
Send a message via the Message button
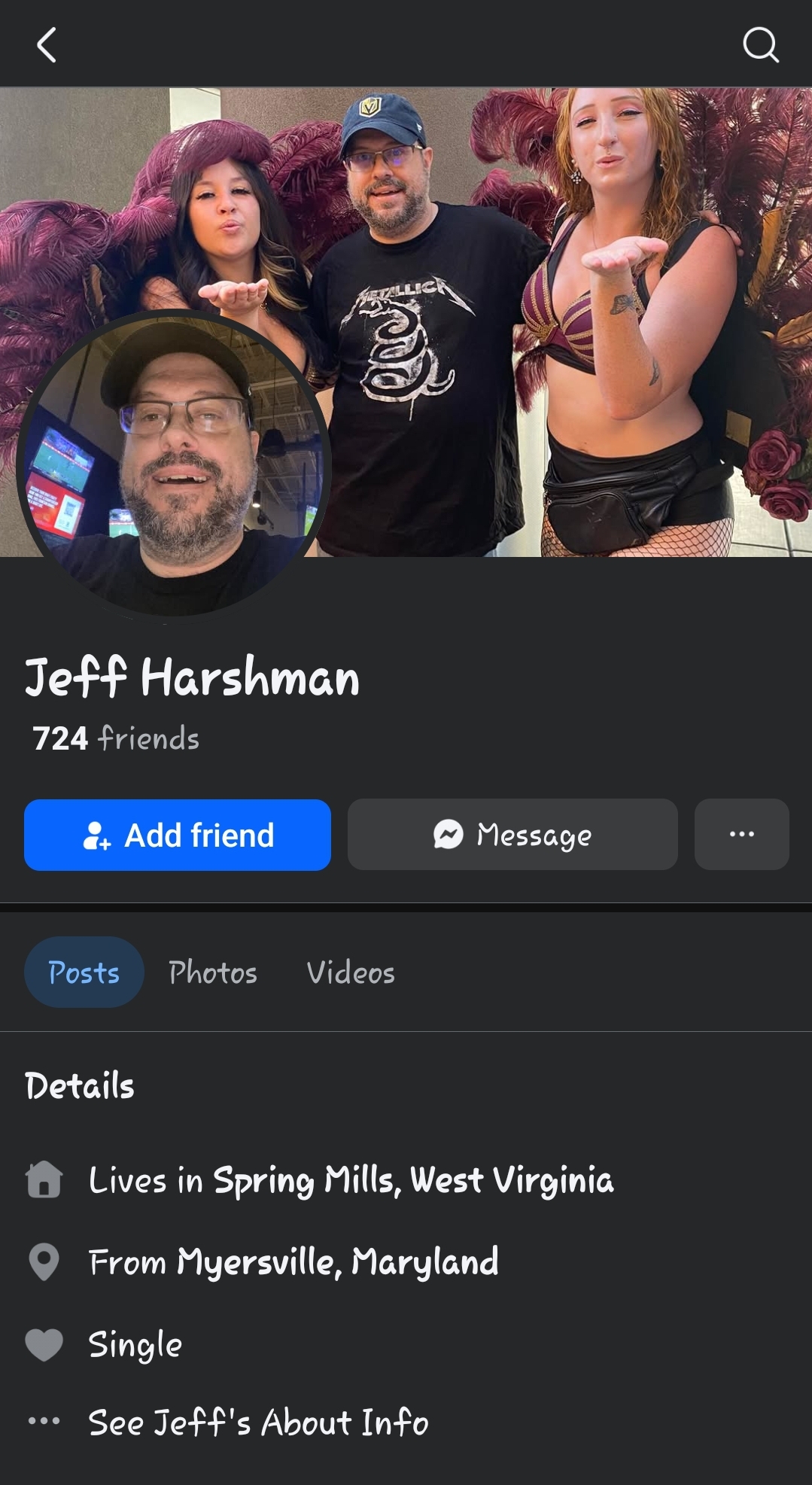pos(512,835)
